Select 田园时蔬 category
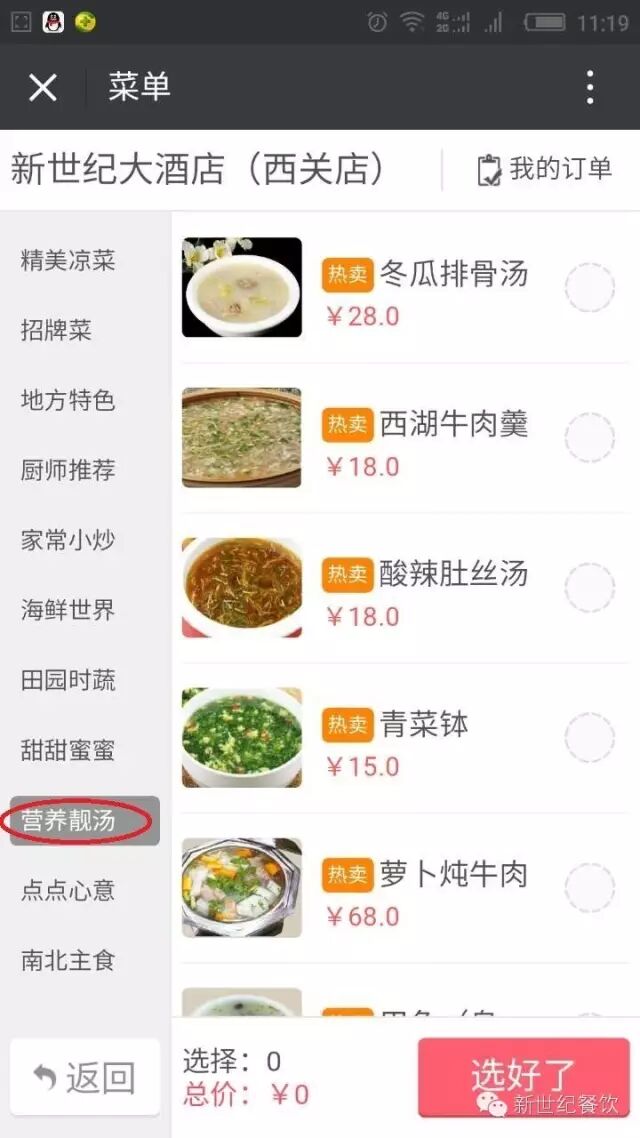Screen dimensions: 640x1138 (68, 681)
